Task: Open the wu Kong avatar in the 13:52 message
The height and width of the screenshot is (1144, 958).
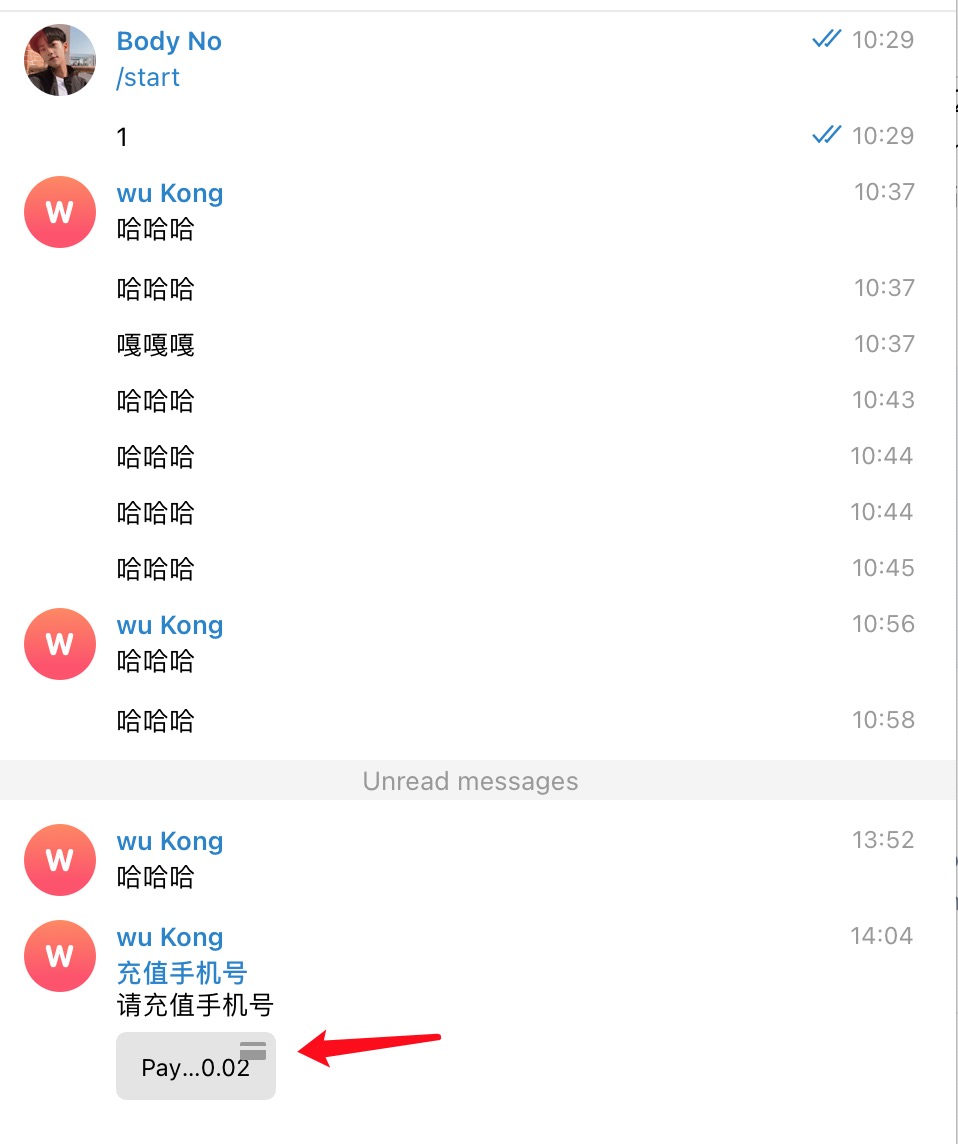Action: tap(59, 860)
